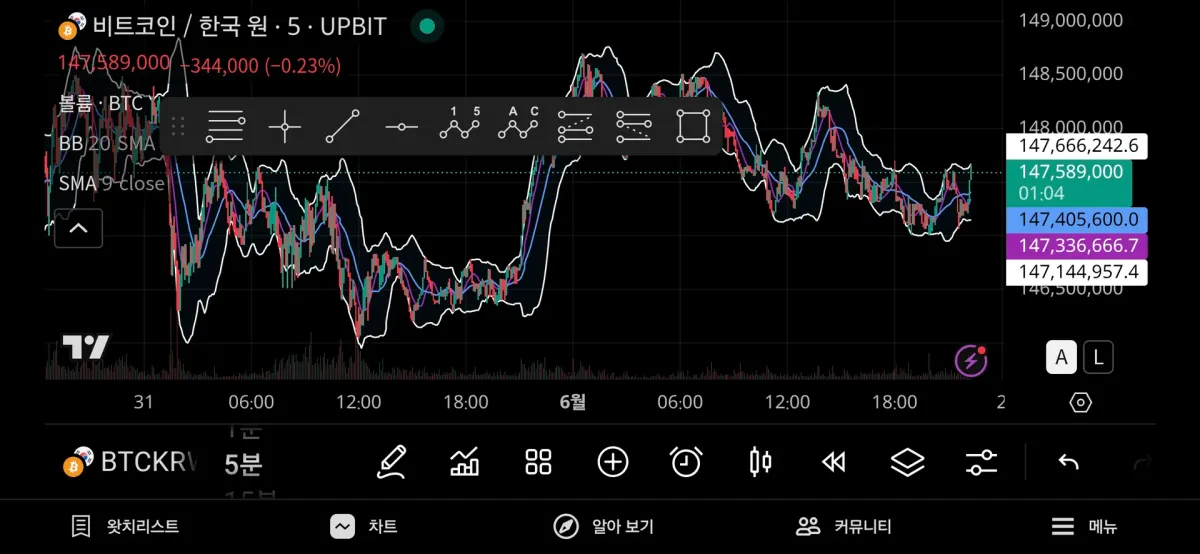Viewport: 1200px width, 554px height.
Task: Toggle auto scale with the A button
Action: pyautogui.click(x=1061, y=357)
